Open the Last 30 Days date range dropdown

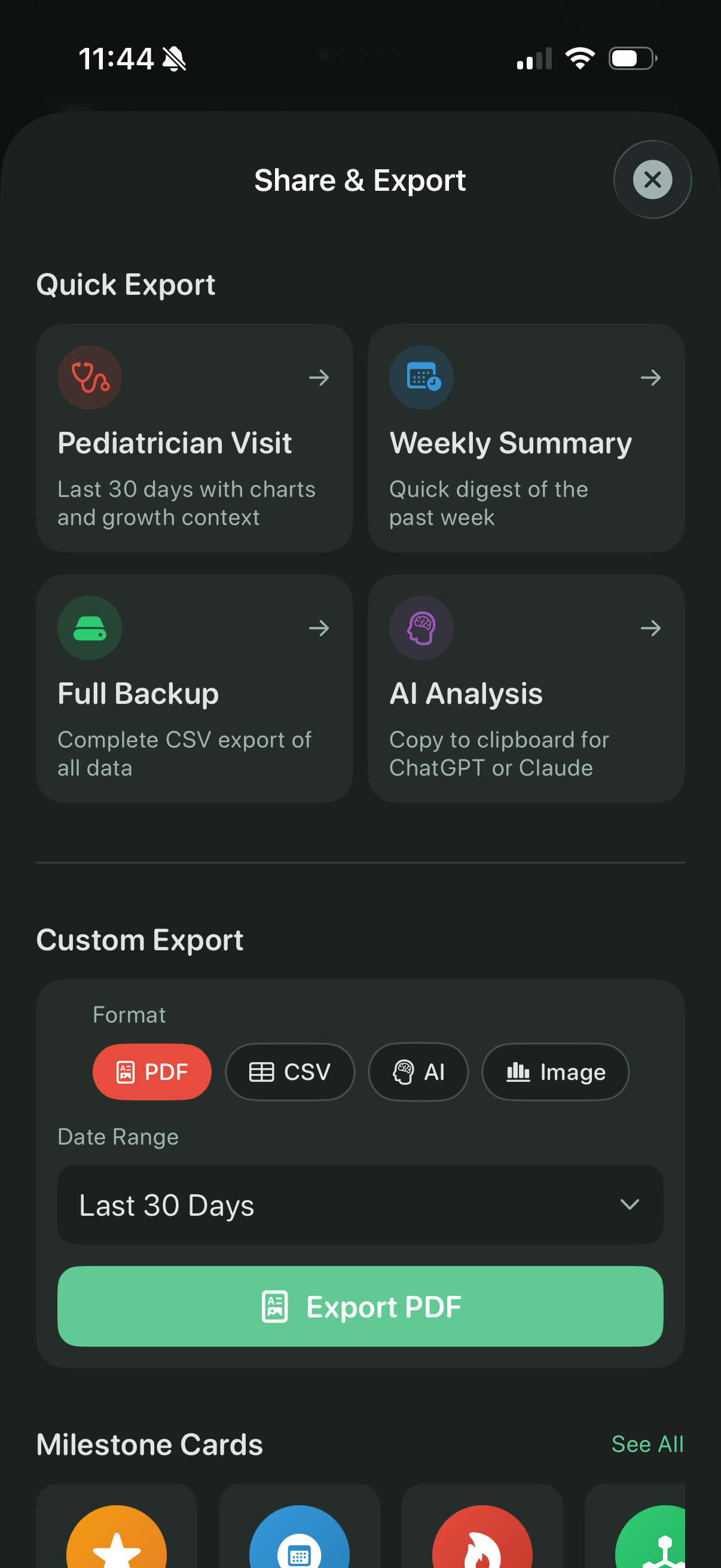(x=360, y=1204)
